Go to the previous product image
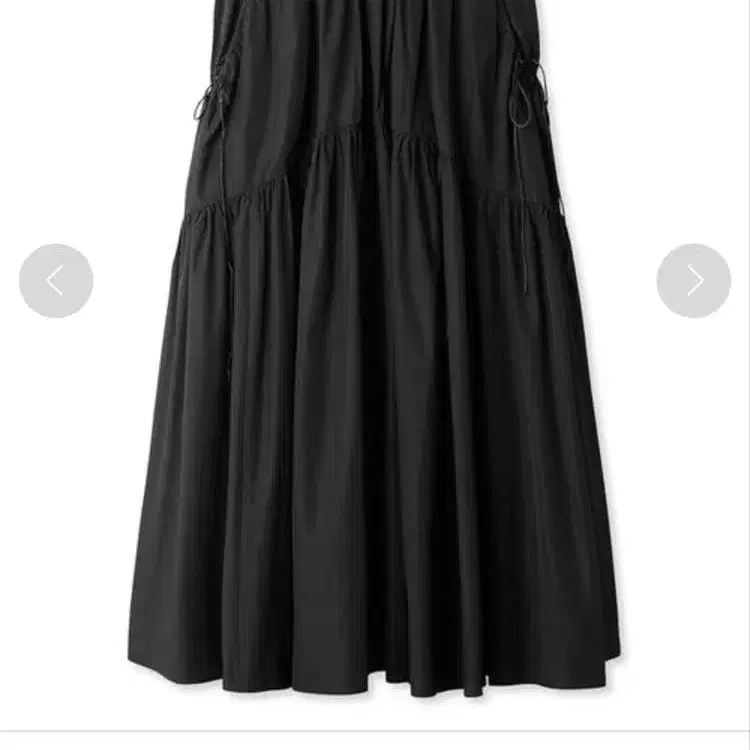Viewport: 750px width, 750px height. (x=56, y=281)
